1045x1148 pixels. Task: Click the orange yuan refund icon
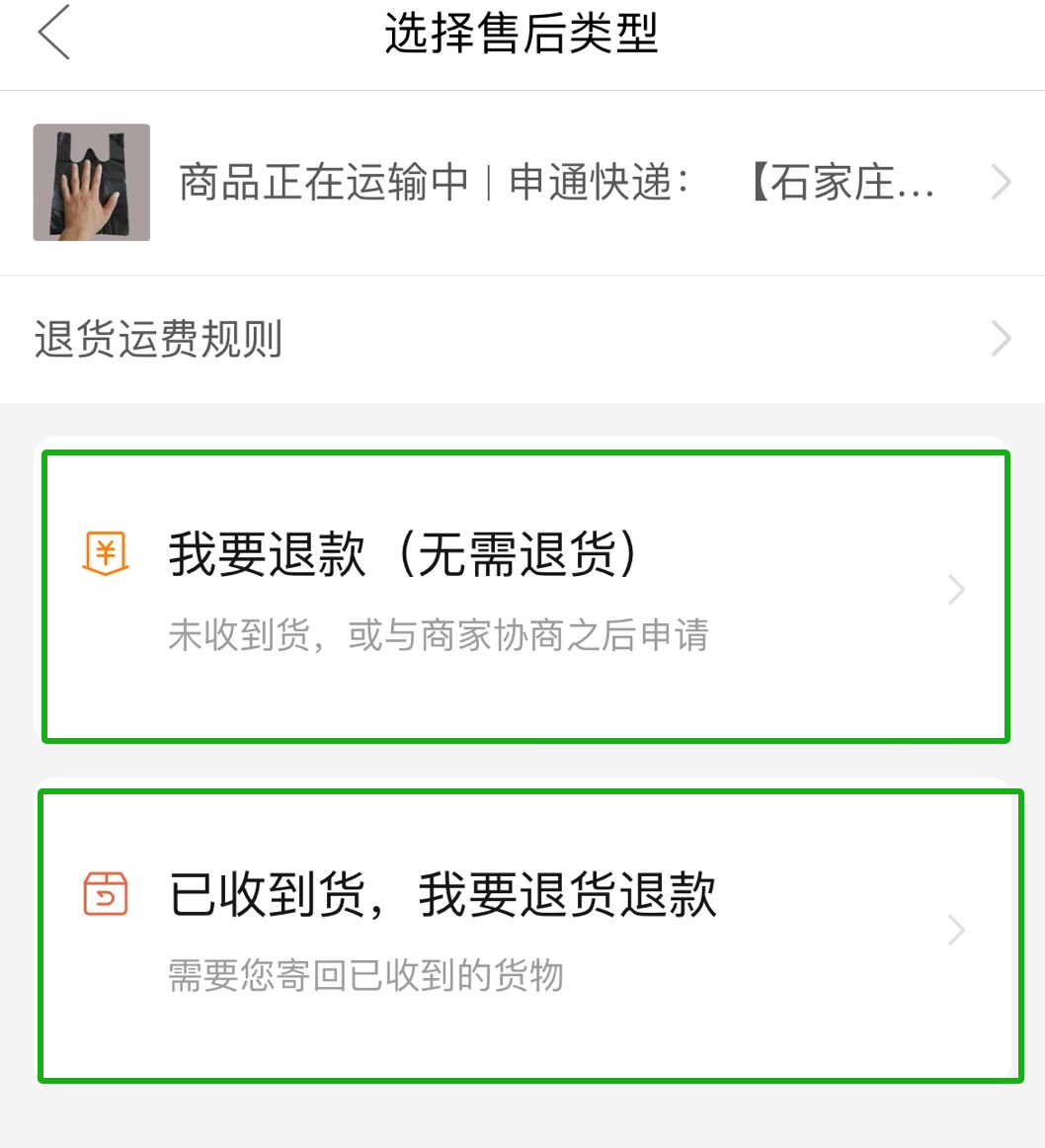[106, 553]
